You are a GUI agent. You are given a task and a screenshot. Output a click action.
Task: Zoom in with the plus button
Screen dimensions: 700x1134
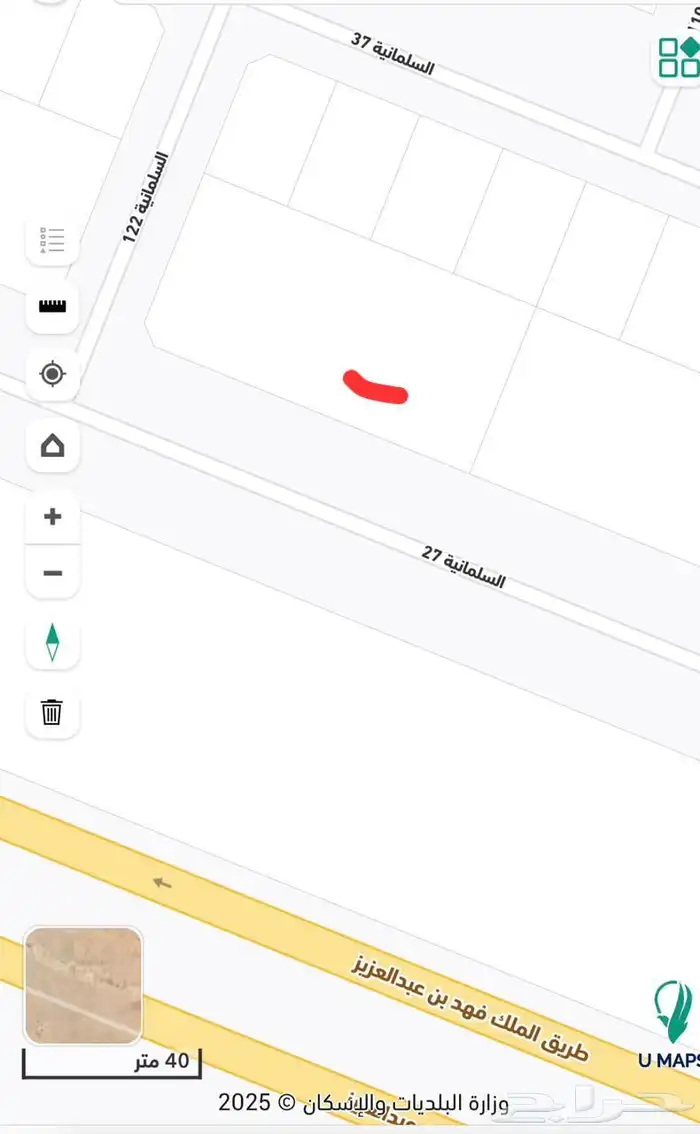coord(52,517)
